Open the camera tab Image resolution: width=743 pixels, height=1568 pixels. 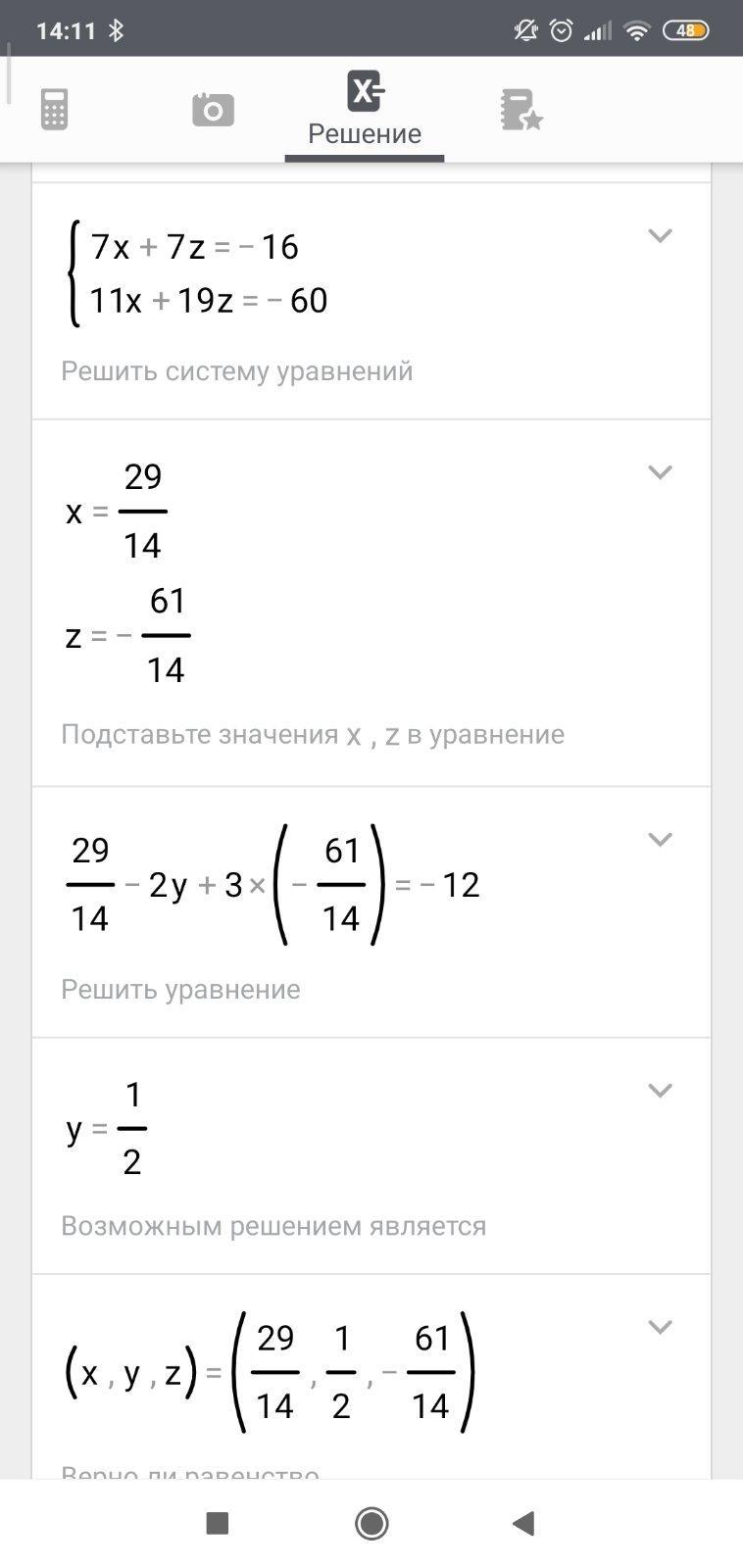tap(213, 109)
